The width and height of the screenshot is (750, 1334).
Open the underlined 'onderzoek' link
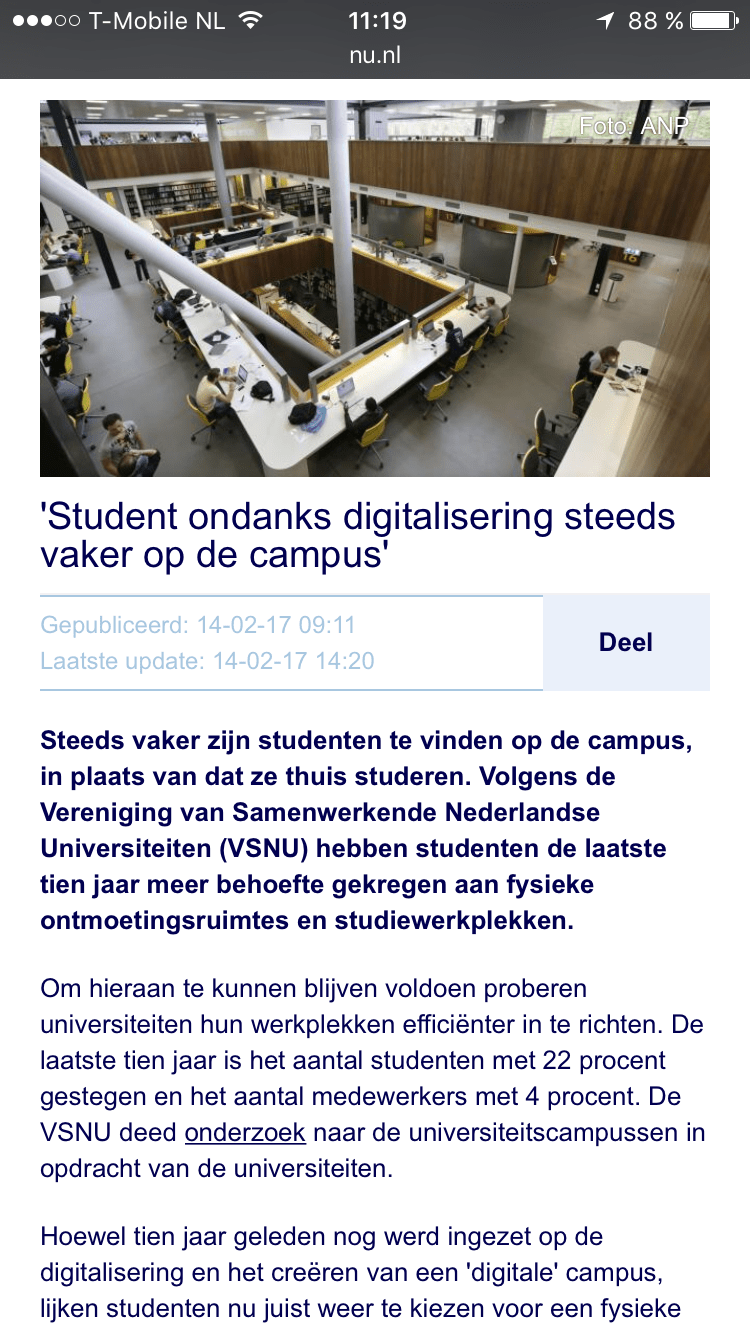[245, 1133]
